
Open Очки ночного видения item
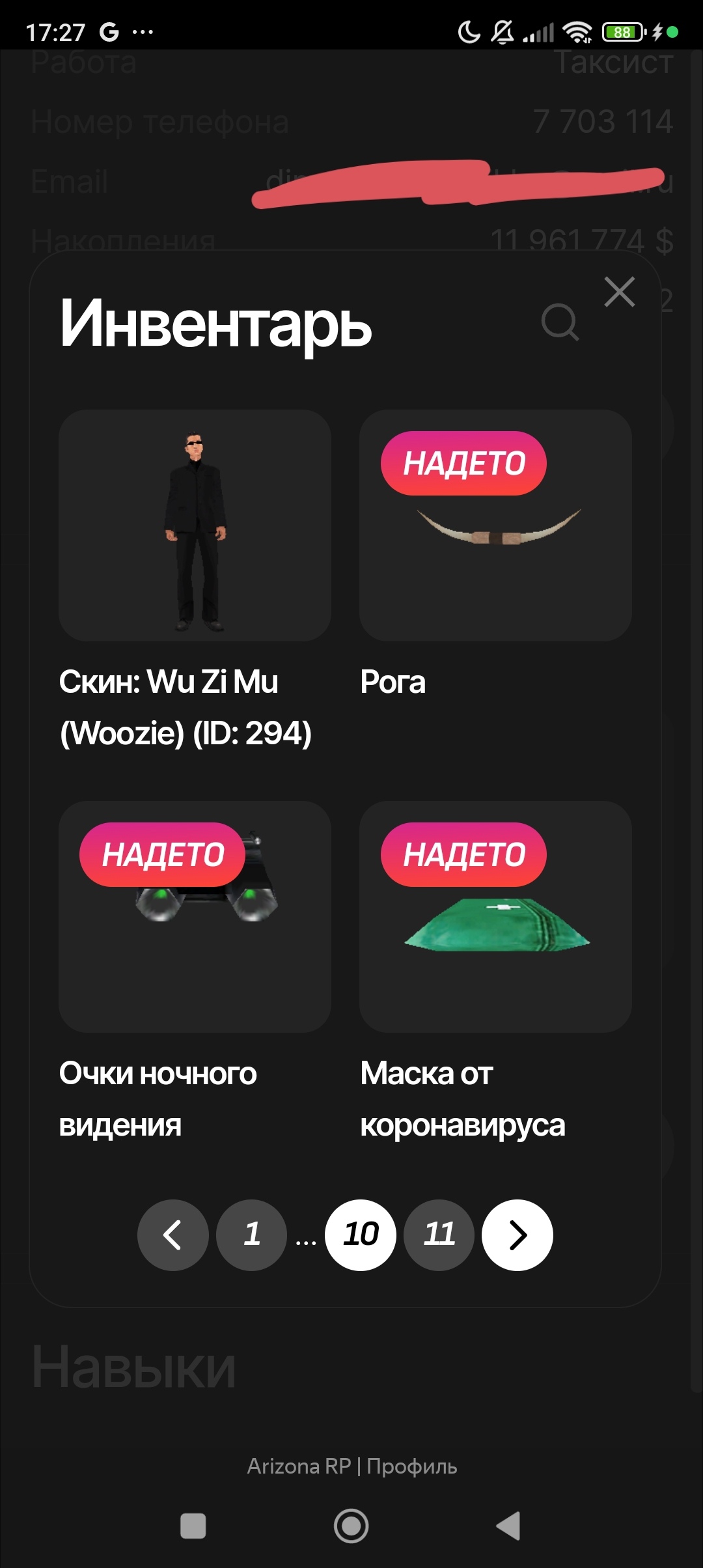[x=195, y=916]
